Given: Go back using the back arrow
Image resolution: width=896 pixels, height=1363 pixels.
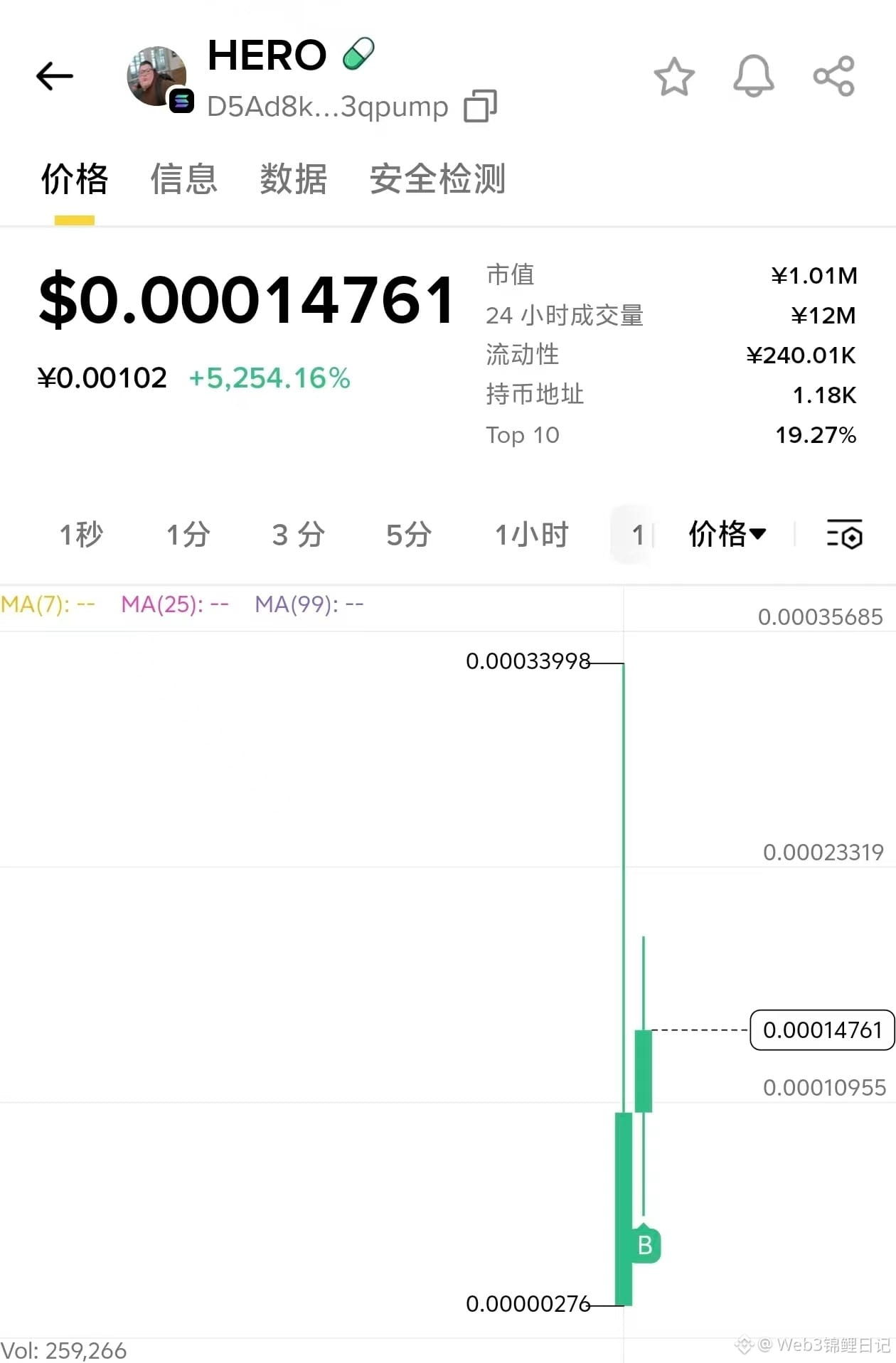Looking at the screenshot, I should [55, 76].
